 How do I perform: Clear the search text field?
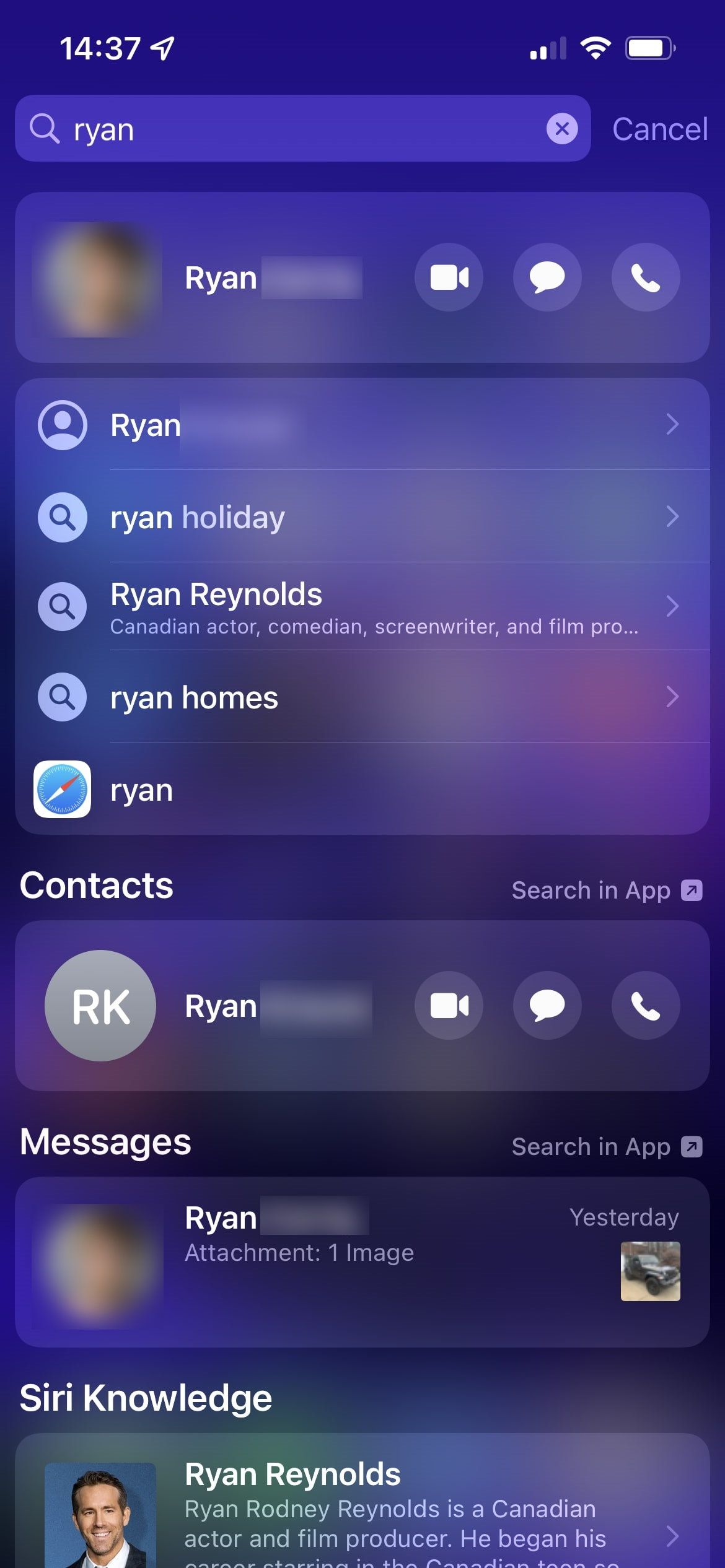561,129
